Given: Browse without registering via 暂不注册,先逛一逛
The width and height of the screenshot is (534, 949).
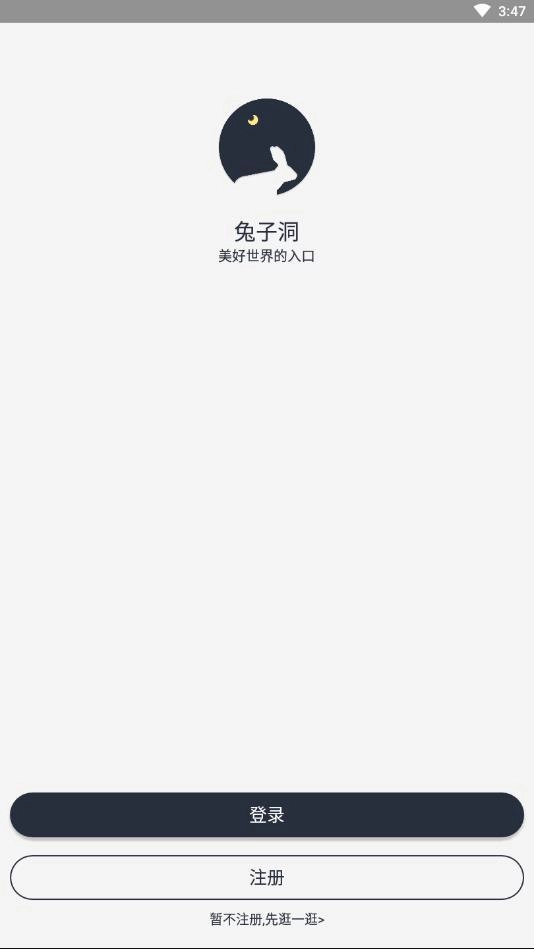Looking at the screenshot, I should (267, 919).
